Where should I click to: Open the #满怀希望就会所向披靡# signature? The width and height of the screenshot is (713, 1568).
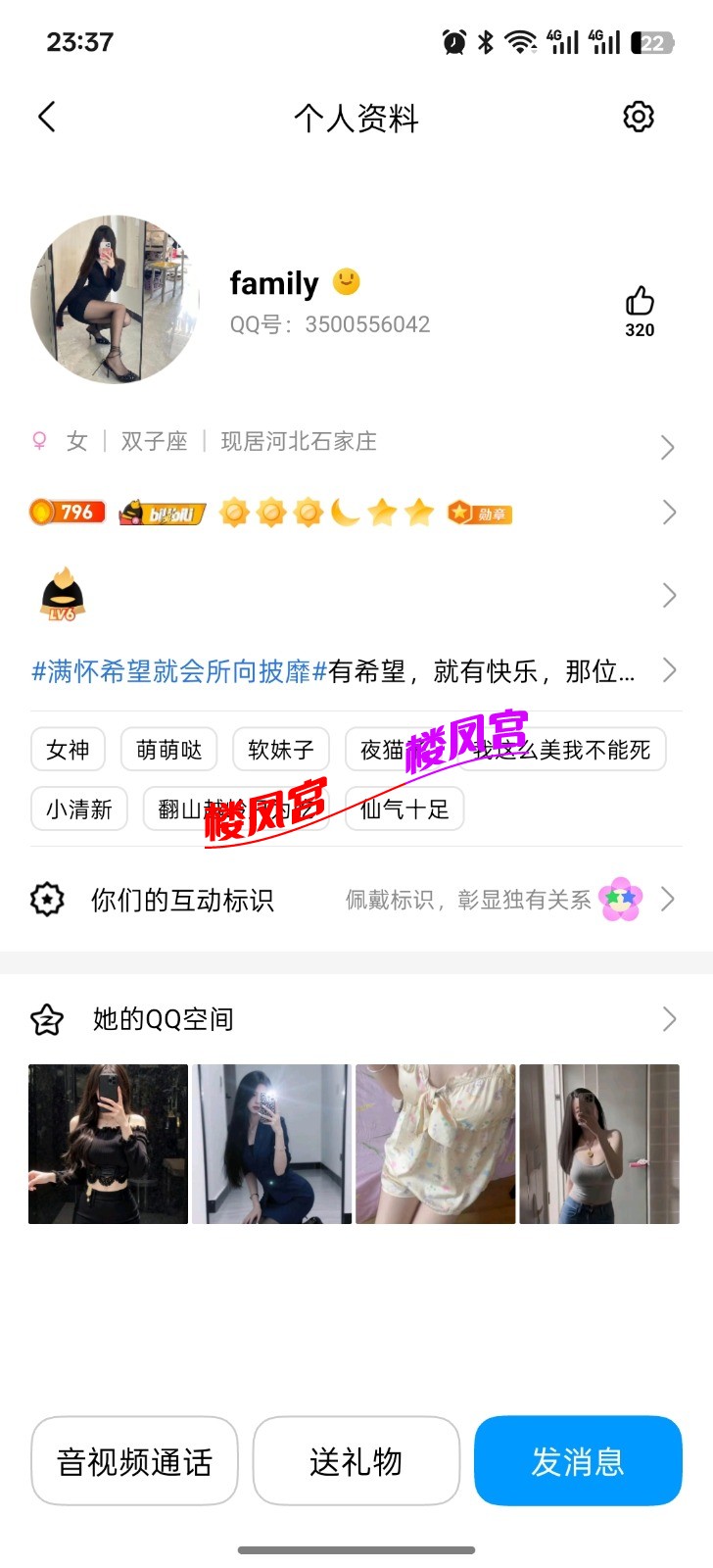[x=333, y=671]
